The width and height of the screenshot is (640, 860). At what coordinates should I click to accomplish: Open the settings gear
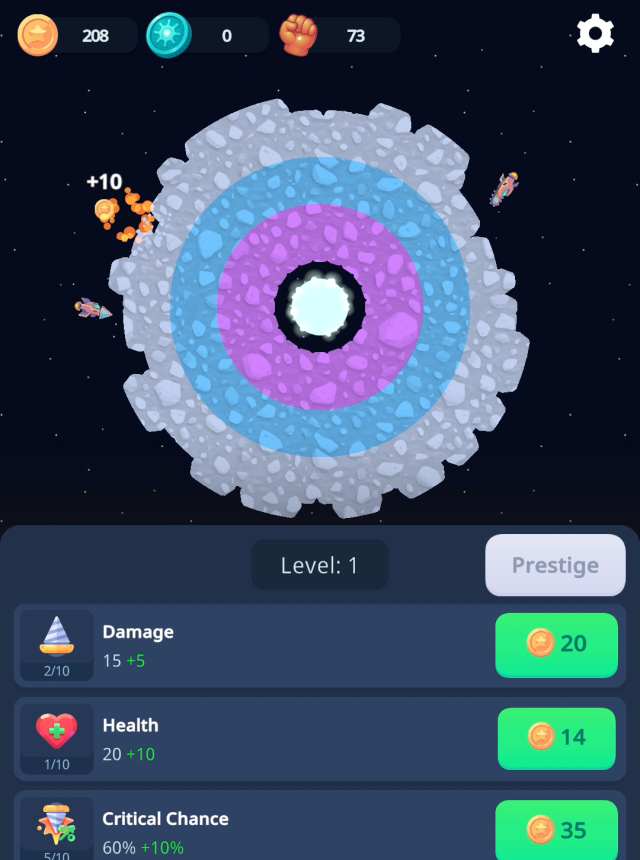coord(596,35)
